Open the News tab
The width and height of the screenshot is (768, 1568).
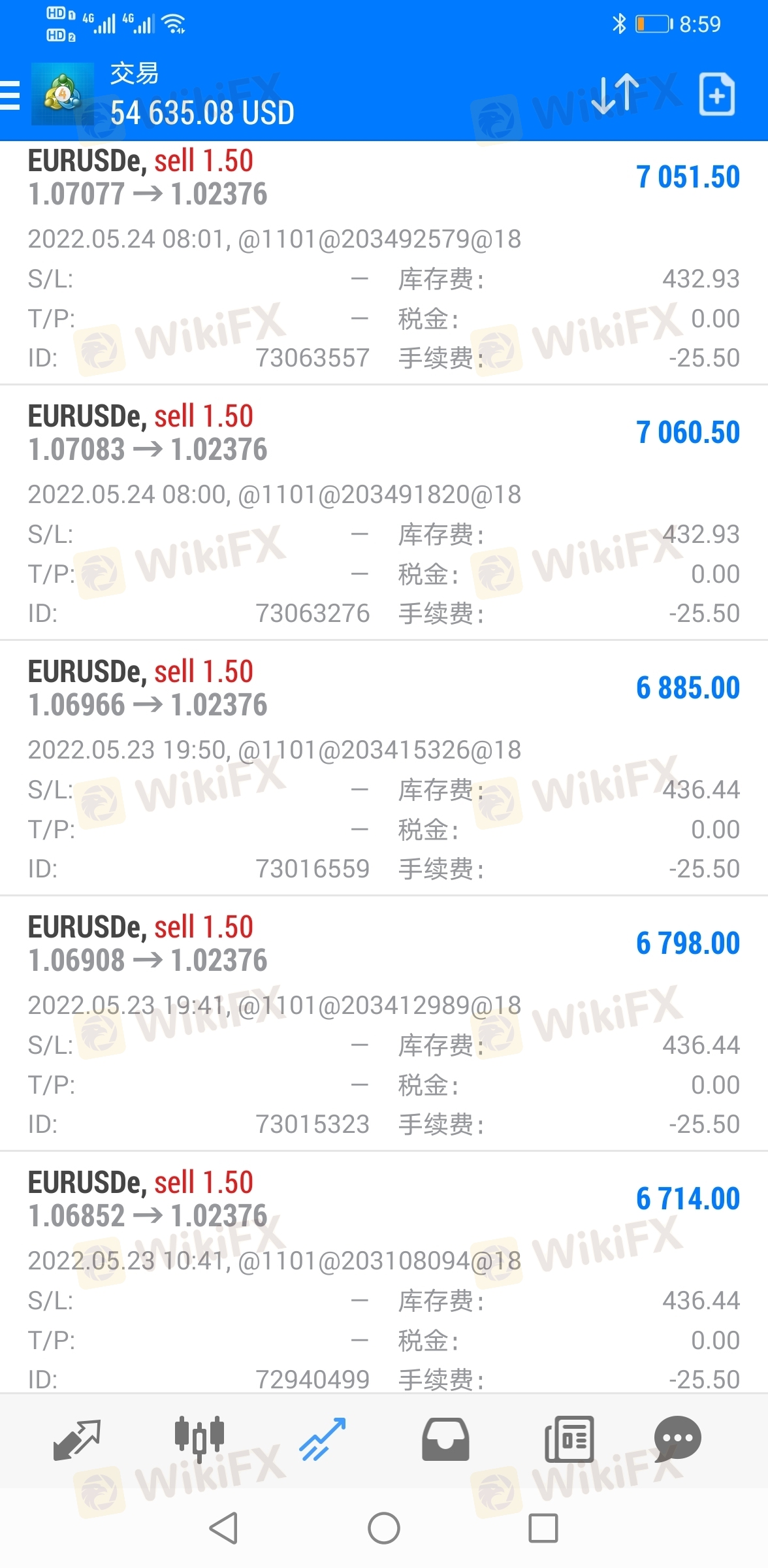(x=569, y=1440)
